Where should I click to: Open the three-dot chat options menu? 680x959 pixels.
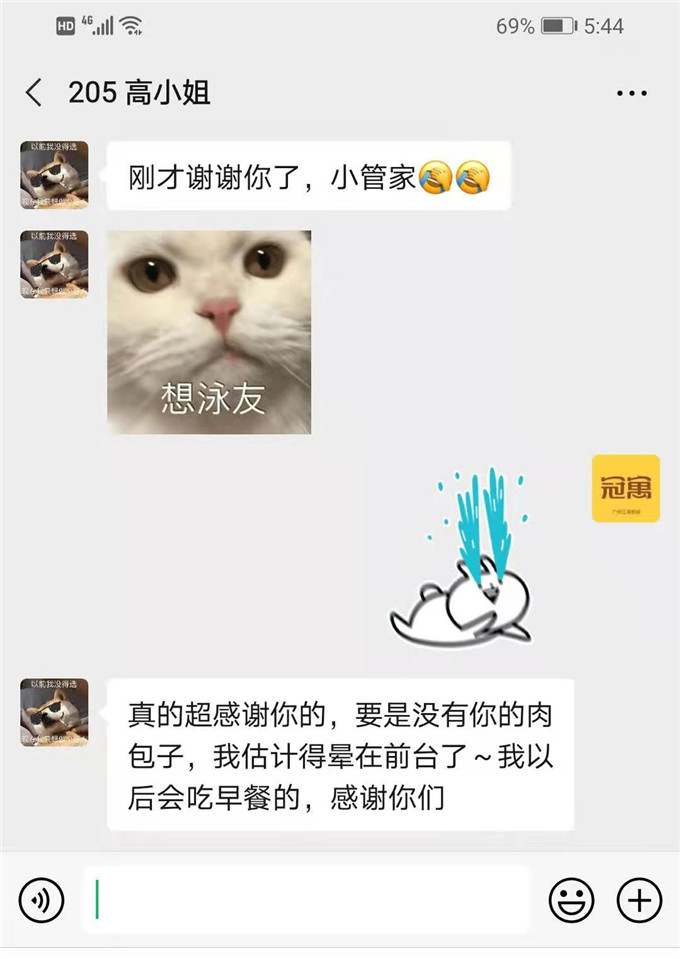(631, 93)
